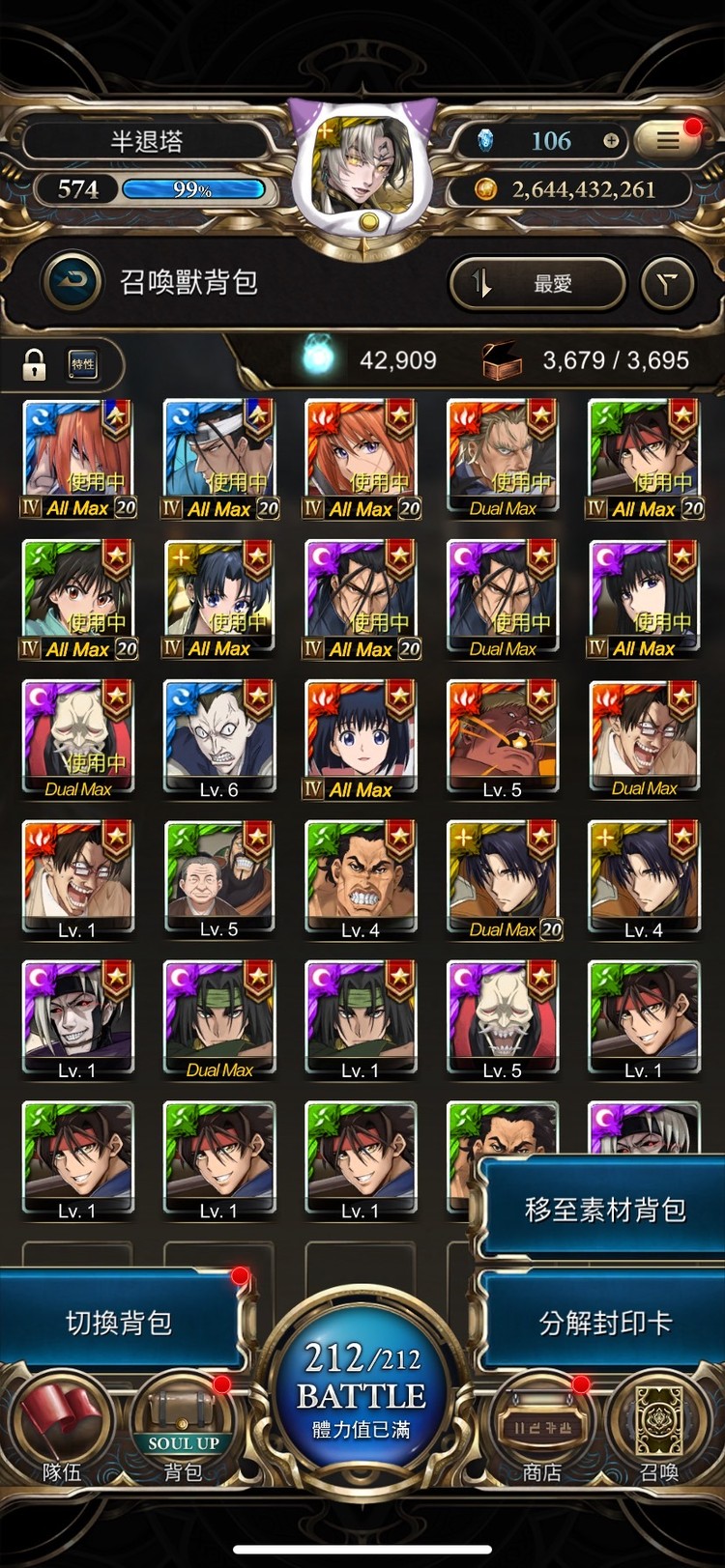The height and width of the screenshot is (1568, 725).
Task: Toggle the card lock icon
Action: click(x=35, y=364)
